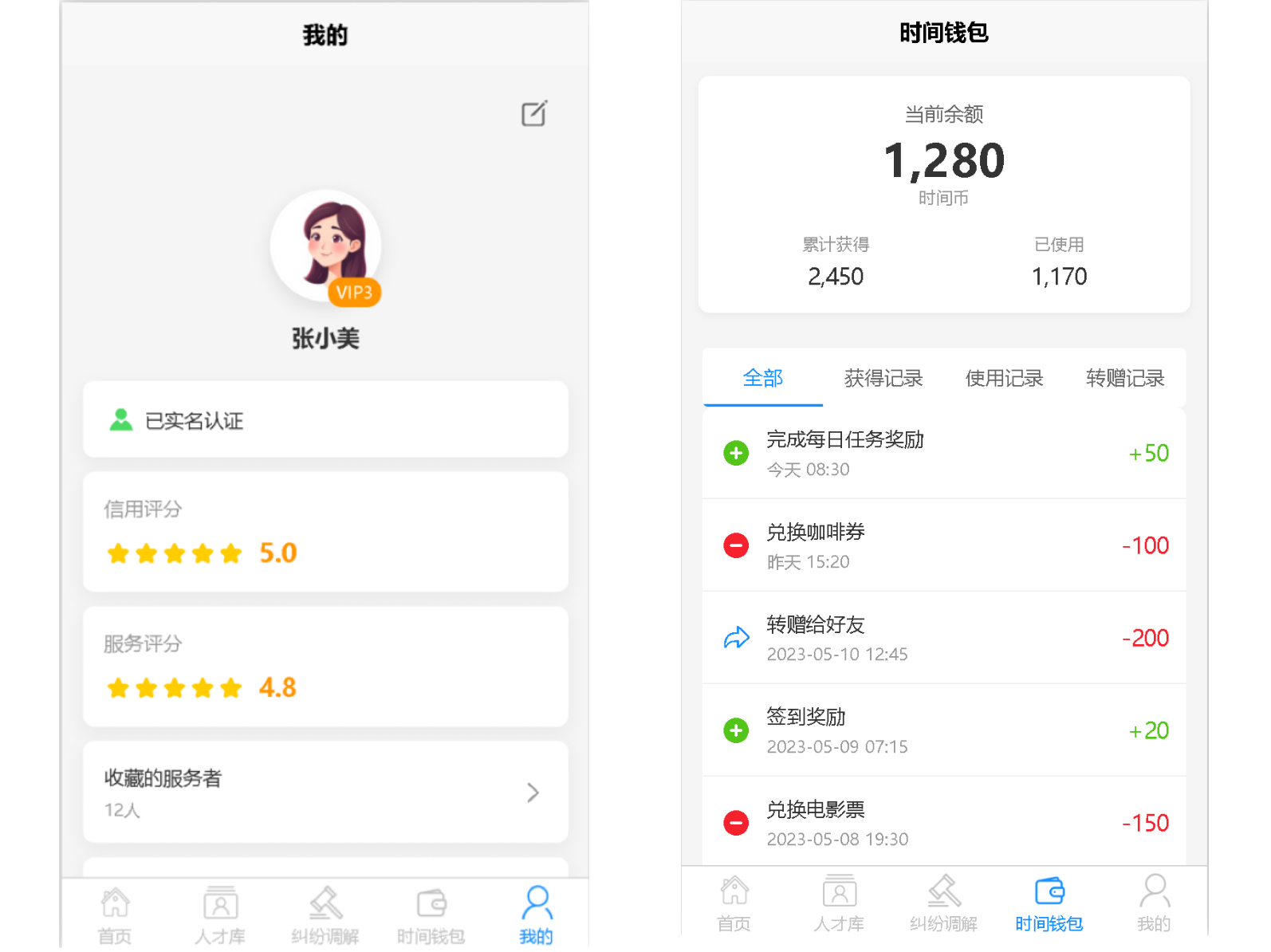This screenshot has width=1271, height=952.
Task: Open the 兑换咖啡券 transaction
Action: [x=943, y=545]
